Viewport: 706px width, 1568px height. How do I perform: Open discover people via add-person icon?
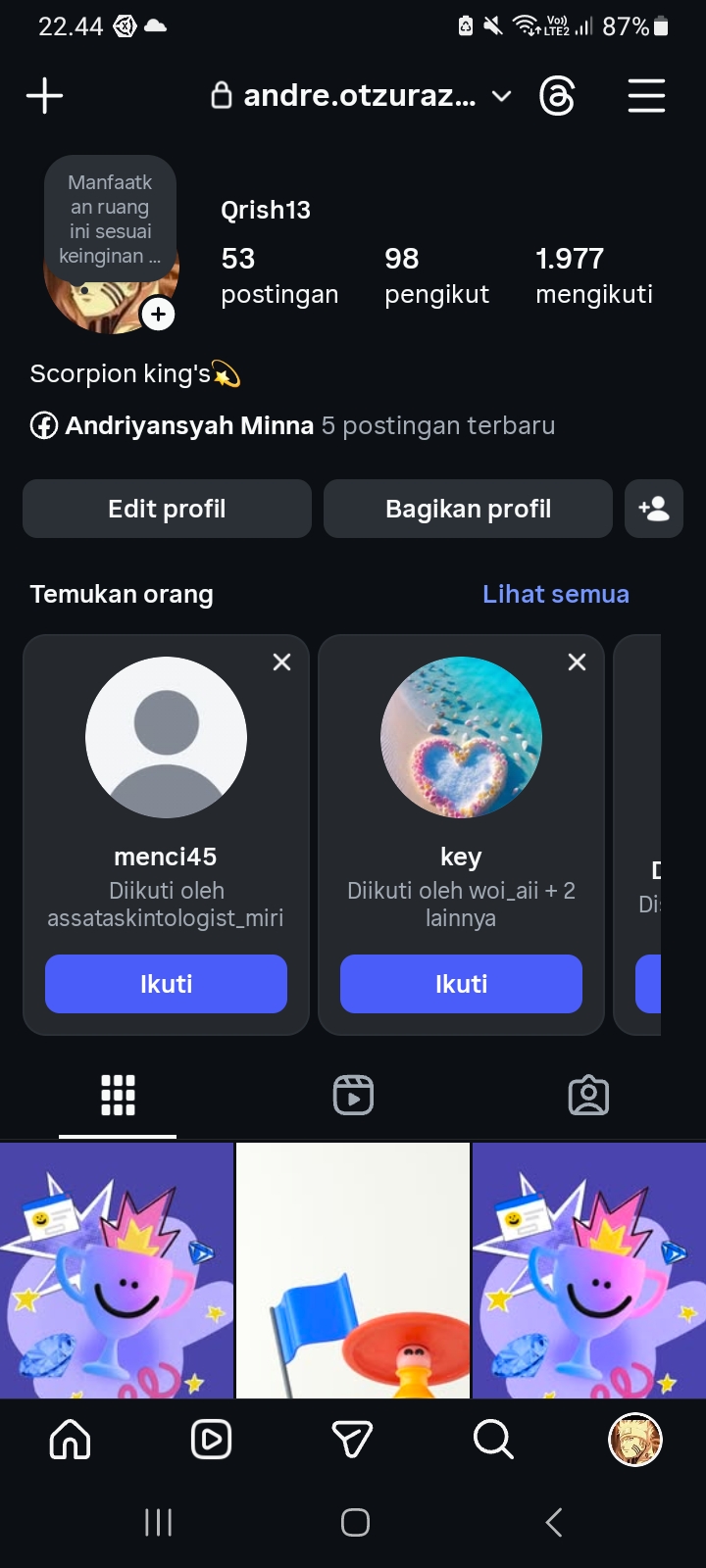click(x=653, y=509)
